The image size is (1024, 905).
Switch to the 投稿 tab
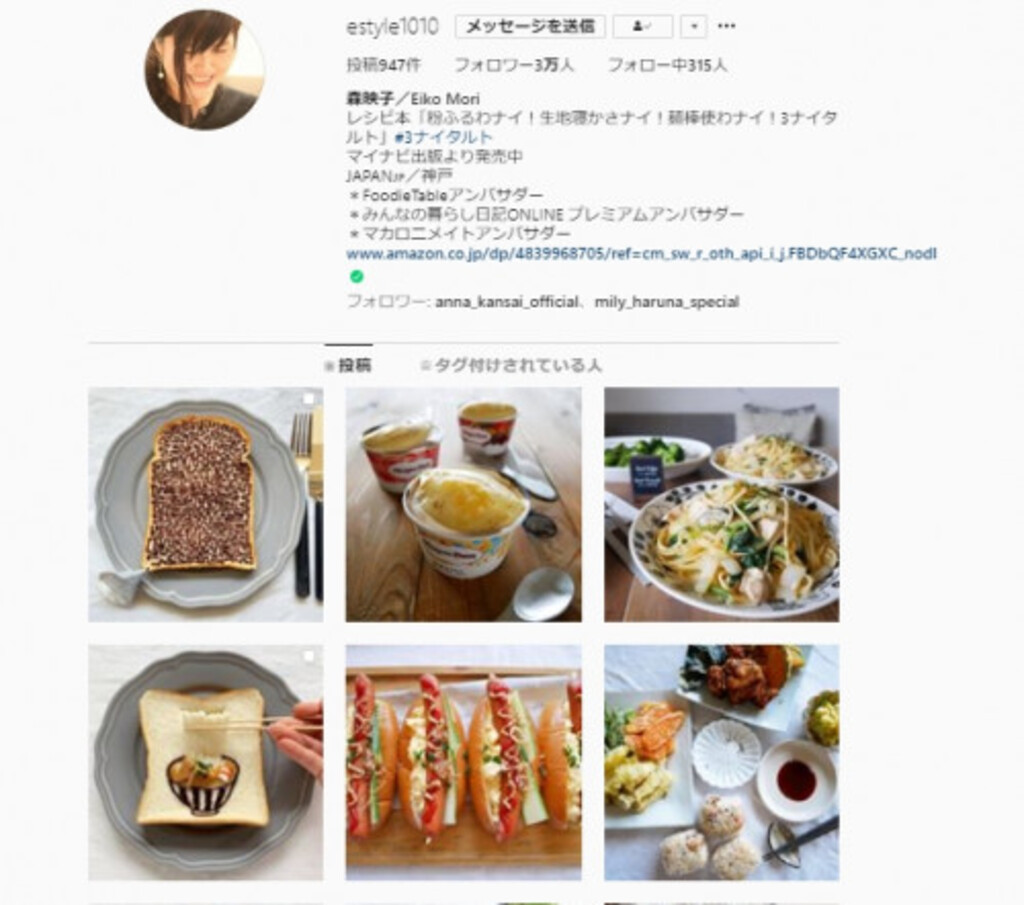click(348, 365)
